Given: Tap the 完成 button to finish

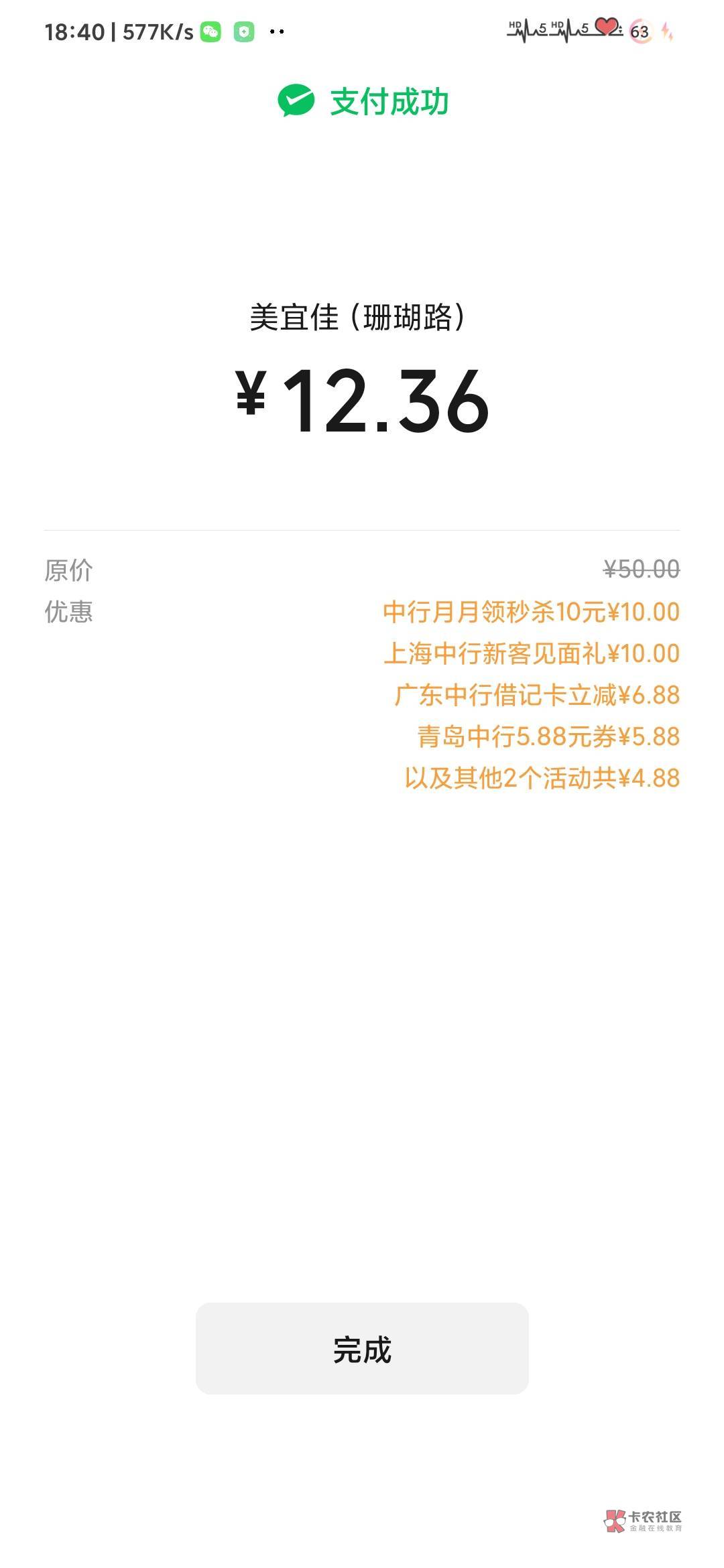Looking at the screenshot, I should [x=362, y=1348].
